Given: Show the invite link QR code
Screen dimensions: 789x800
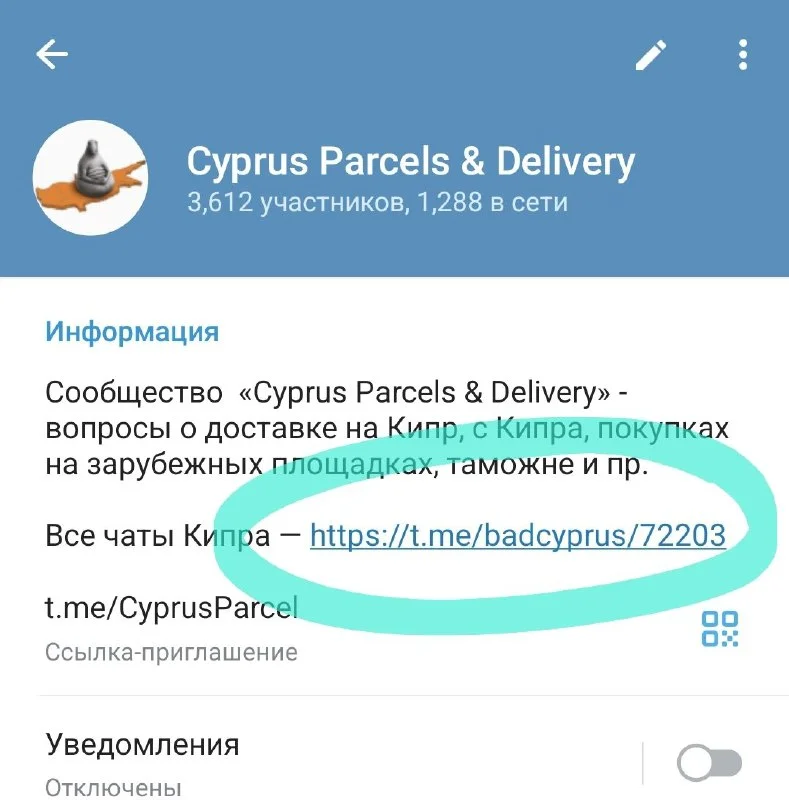Looking at the screenshot, I should (x=719, y=629).
